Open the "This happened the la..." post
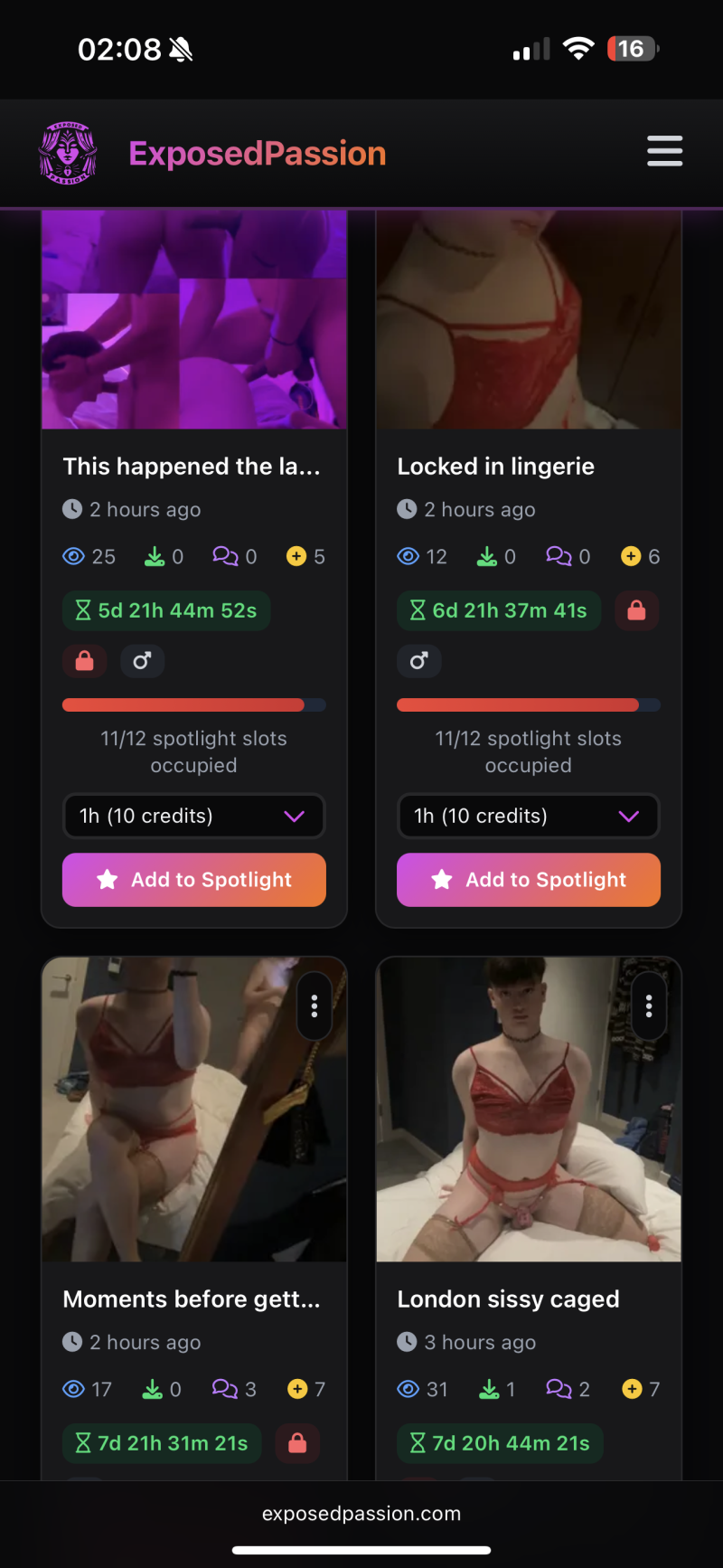The image size is (723, 1568). pyautogui.click(x=191, y=467)
